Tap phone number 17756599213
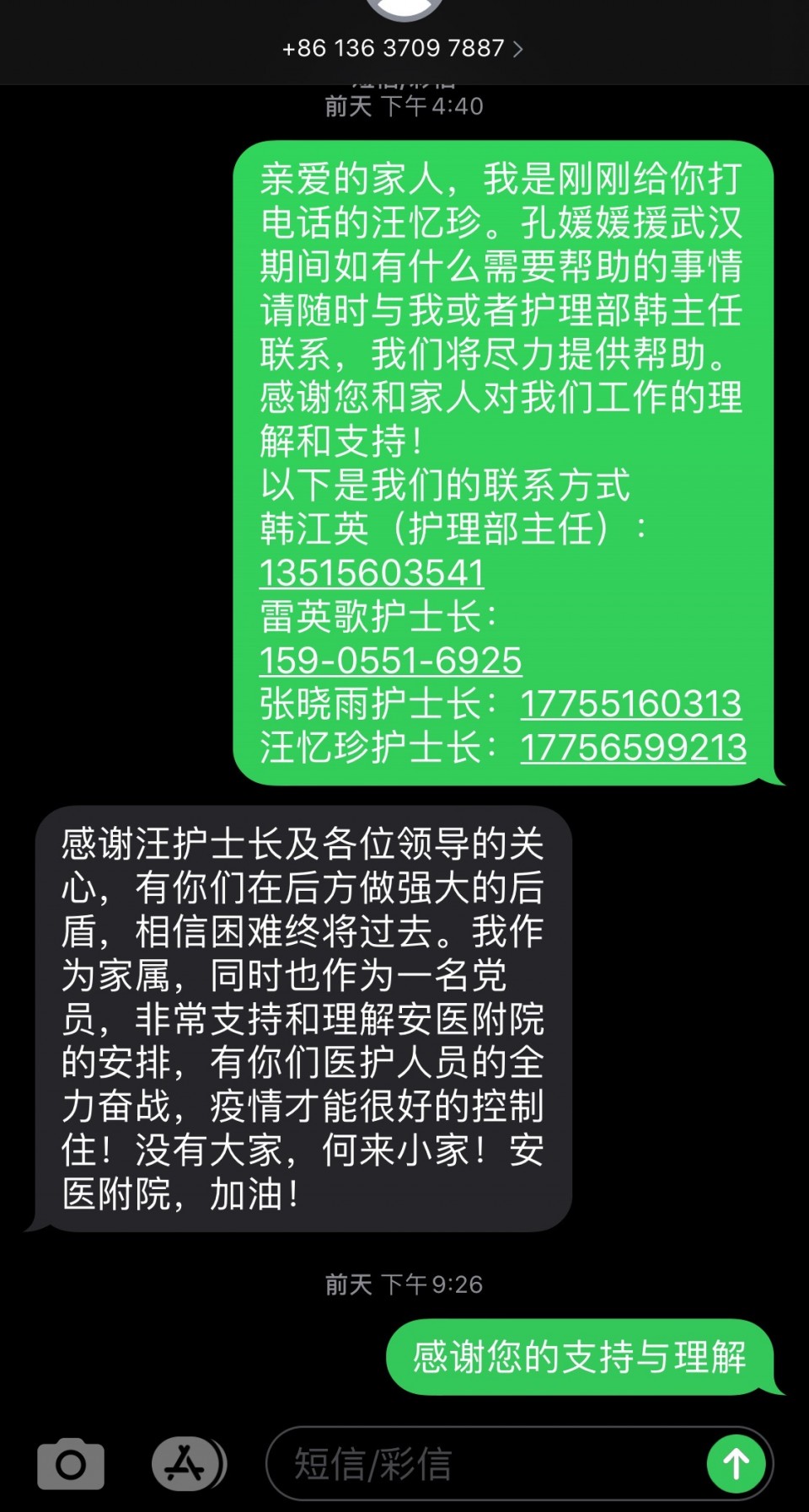The image size is (809, 1512). click(633, 748)
